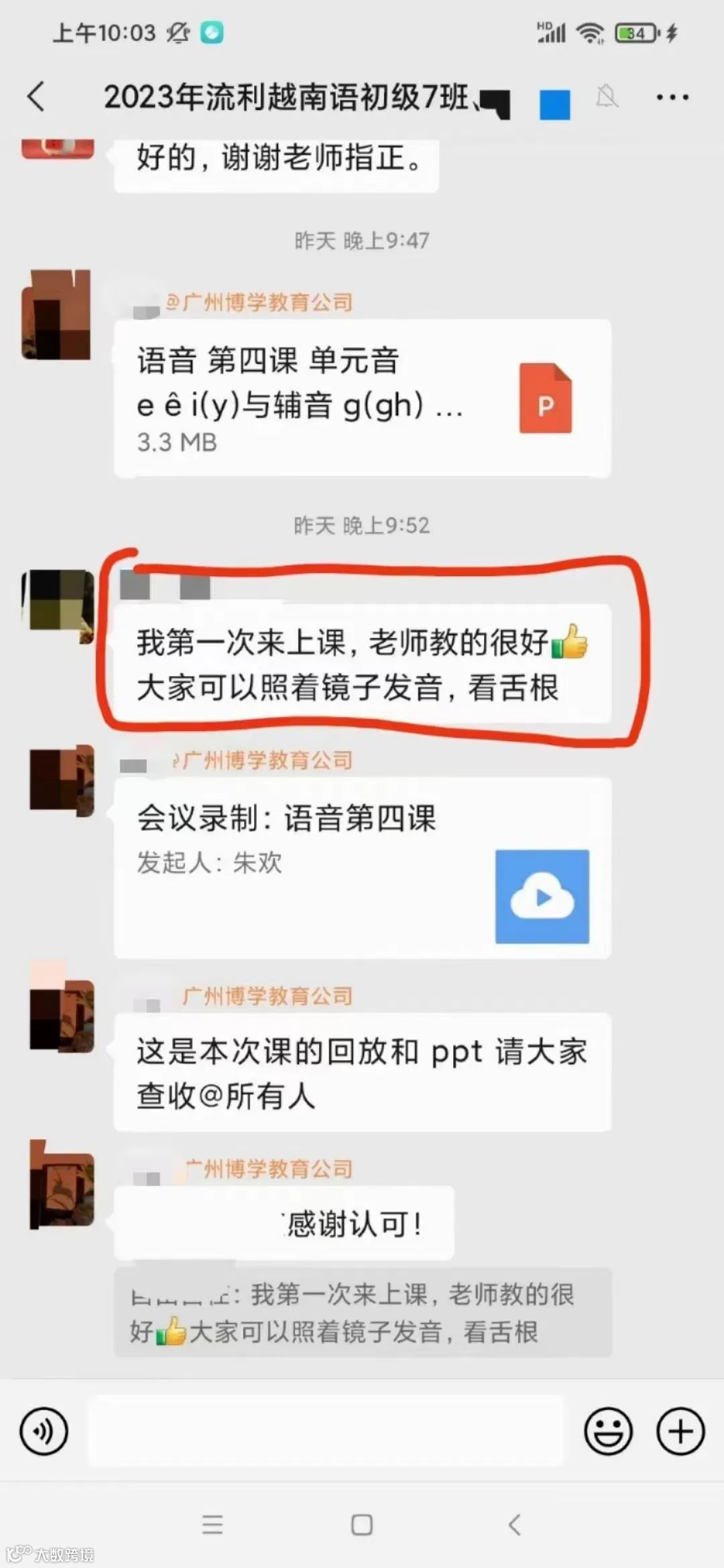Open the emoji picker
Screen dimensions: 724x1568
coord(609,1431)
